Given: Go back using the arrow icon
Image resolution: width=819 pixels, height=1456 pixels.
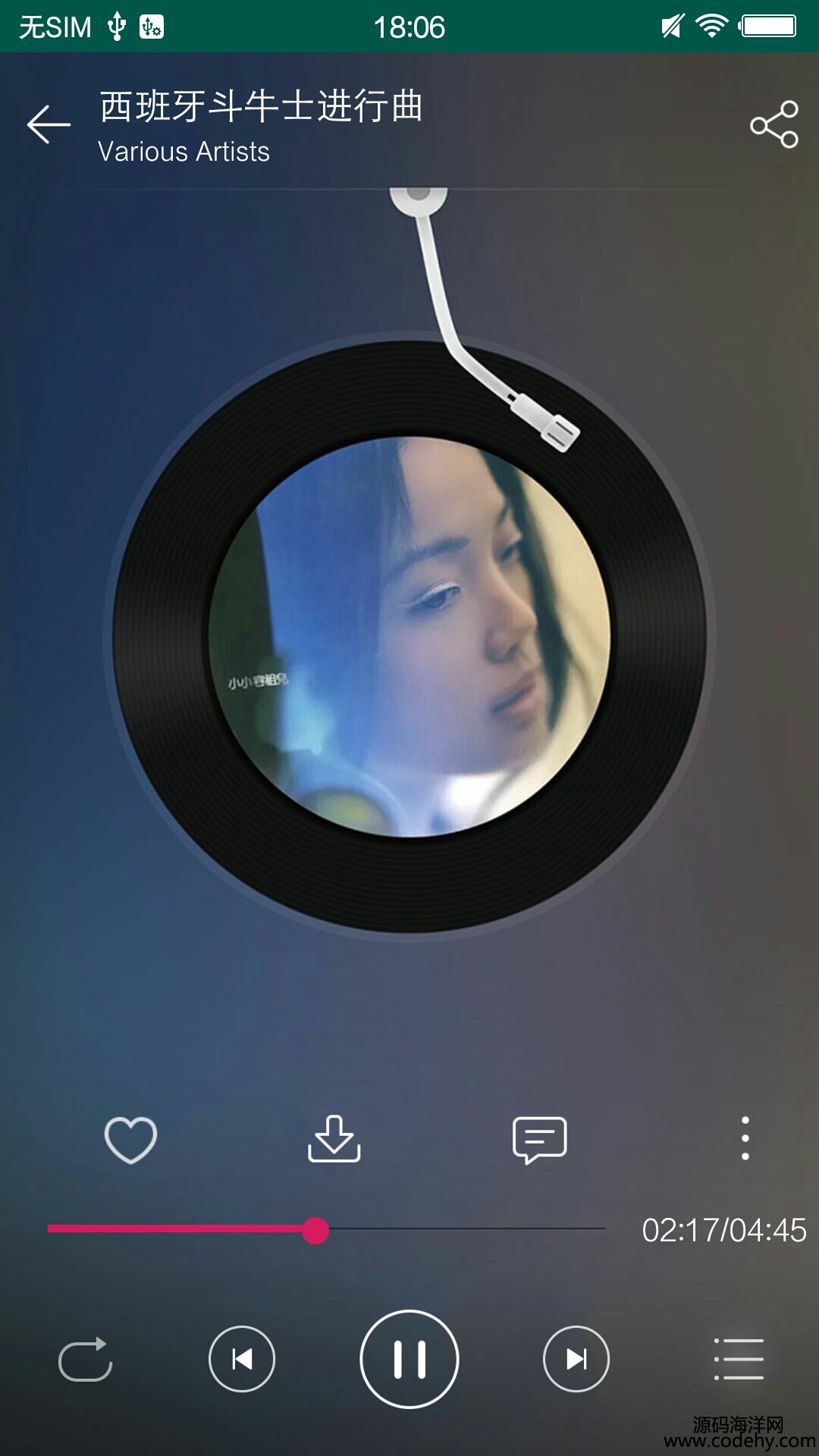Looking at the screenshot, I should pyautogui.click(x=49, y=124).
